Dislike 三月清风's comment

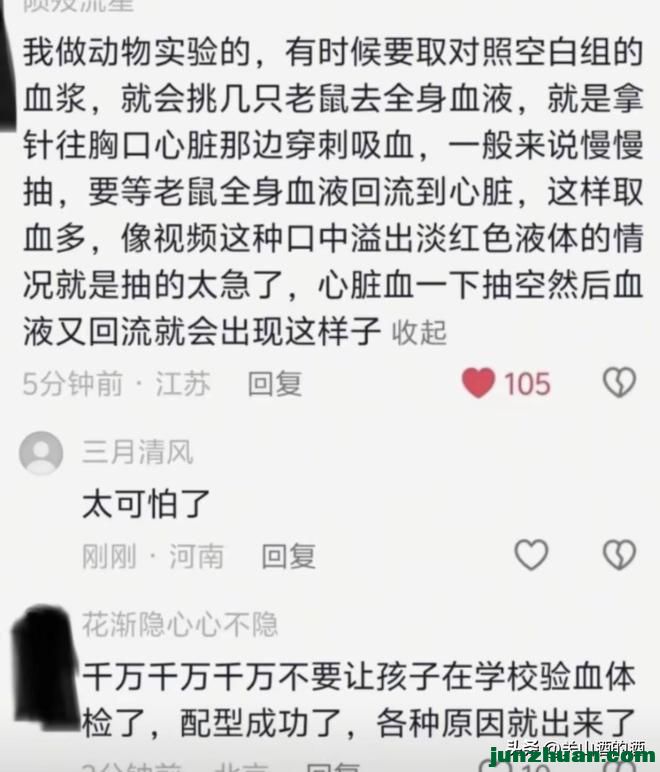619,555
